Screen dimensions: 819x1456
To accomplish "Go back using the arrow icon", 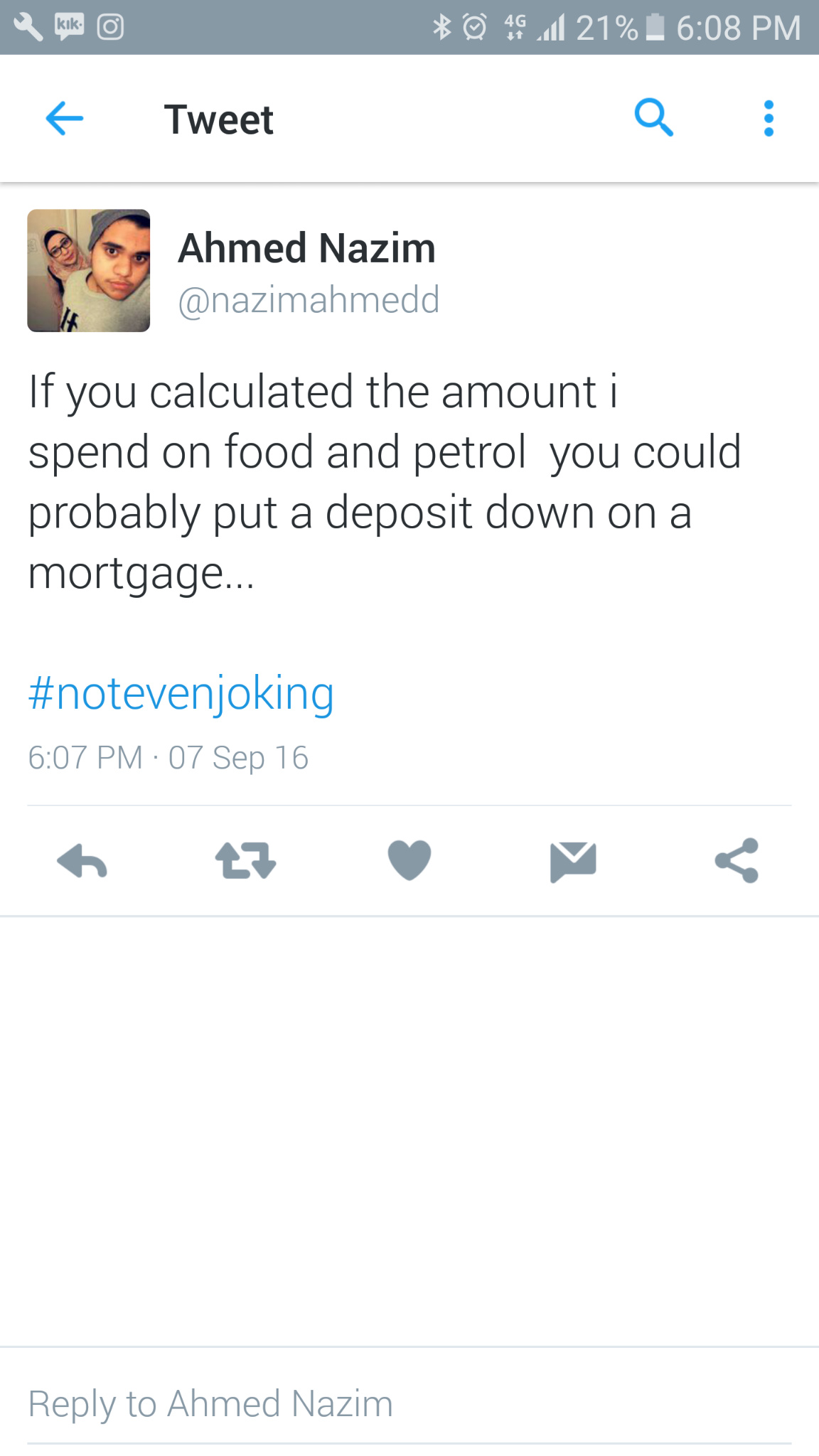I will click(x=65, y=118).
